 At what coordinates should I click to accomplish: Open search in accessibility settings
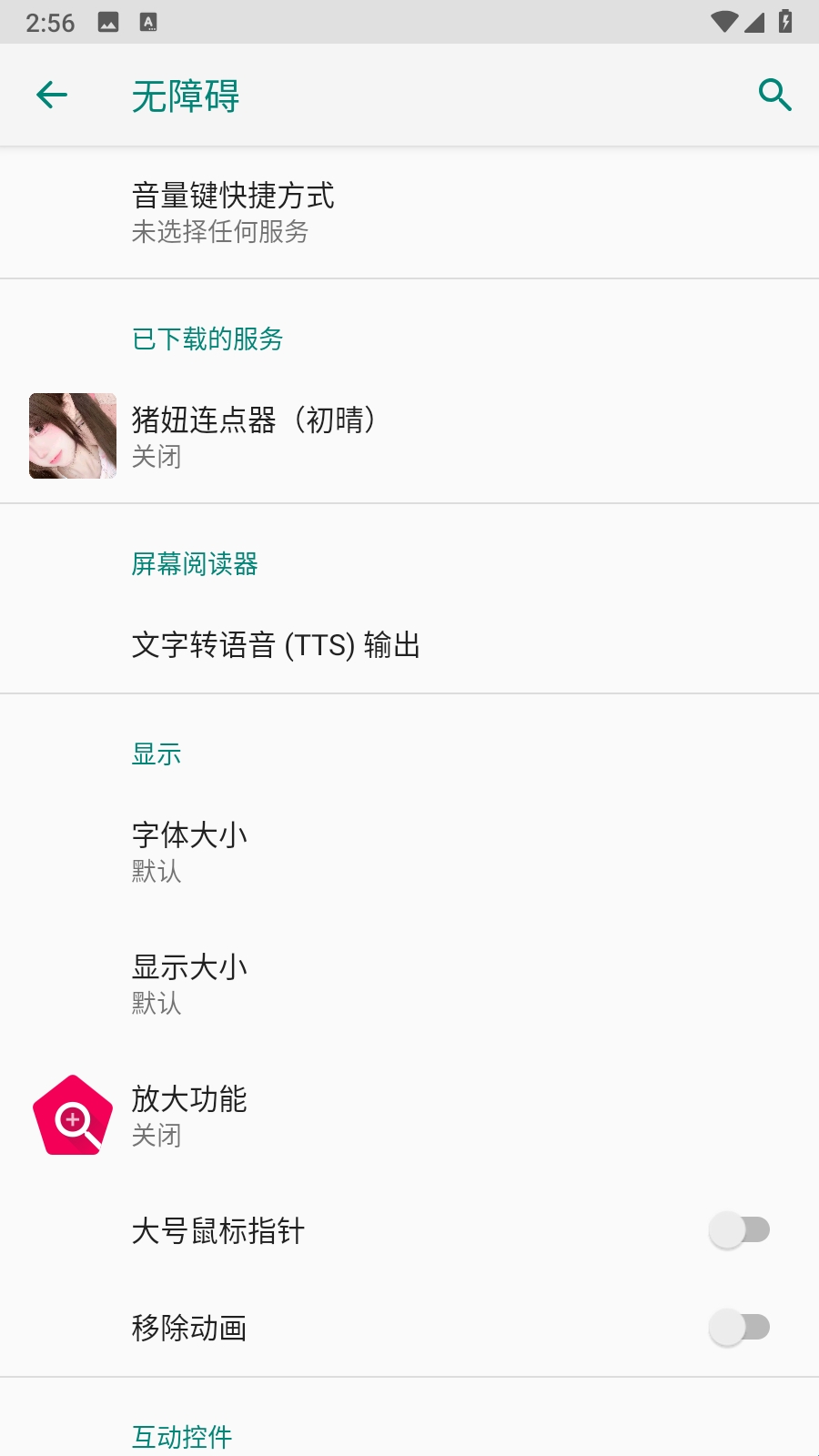(x=774, y=95)
